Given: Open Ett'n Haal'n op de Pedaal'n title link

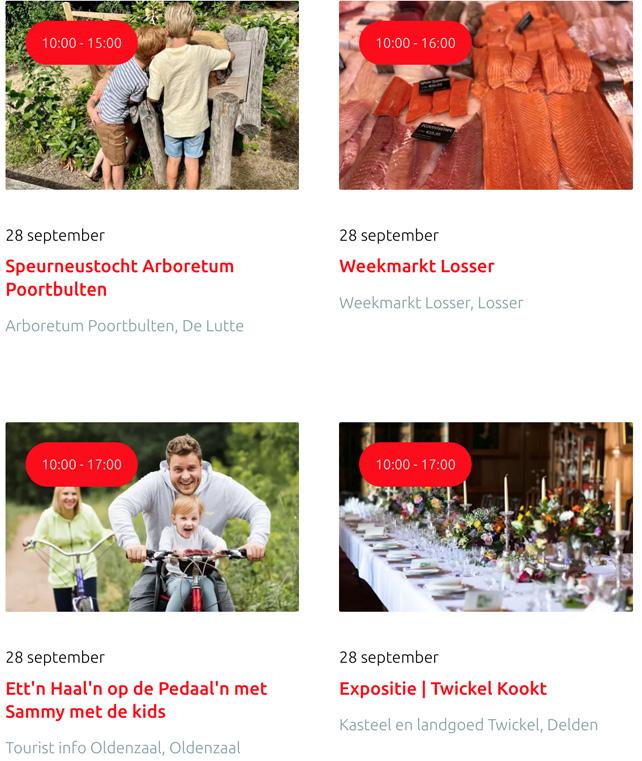Looking at the screenshot, I should point(135,700).
